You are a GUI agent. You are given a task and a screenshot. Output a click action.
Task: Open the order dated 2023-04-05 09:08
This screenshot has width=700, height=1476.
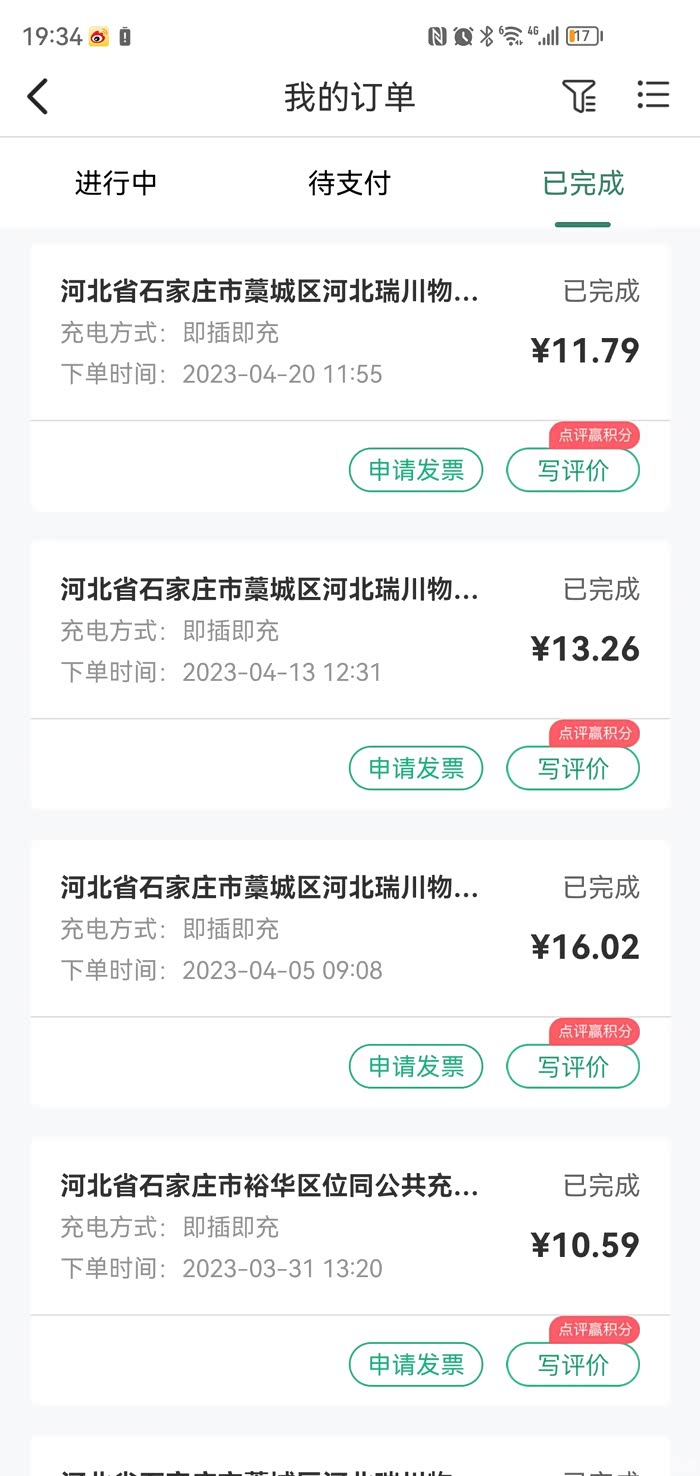[x=300, y=931]
